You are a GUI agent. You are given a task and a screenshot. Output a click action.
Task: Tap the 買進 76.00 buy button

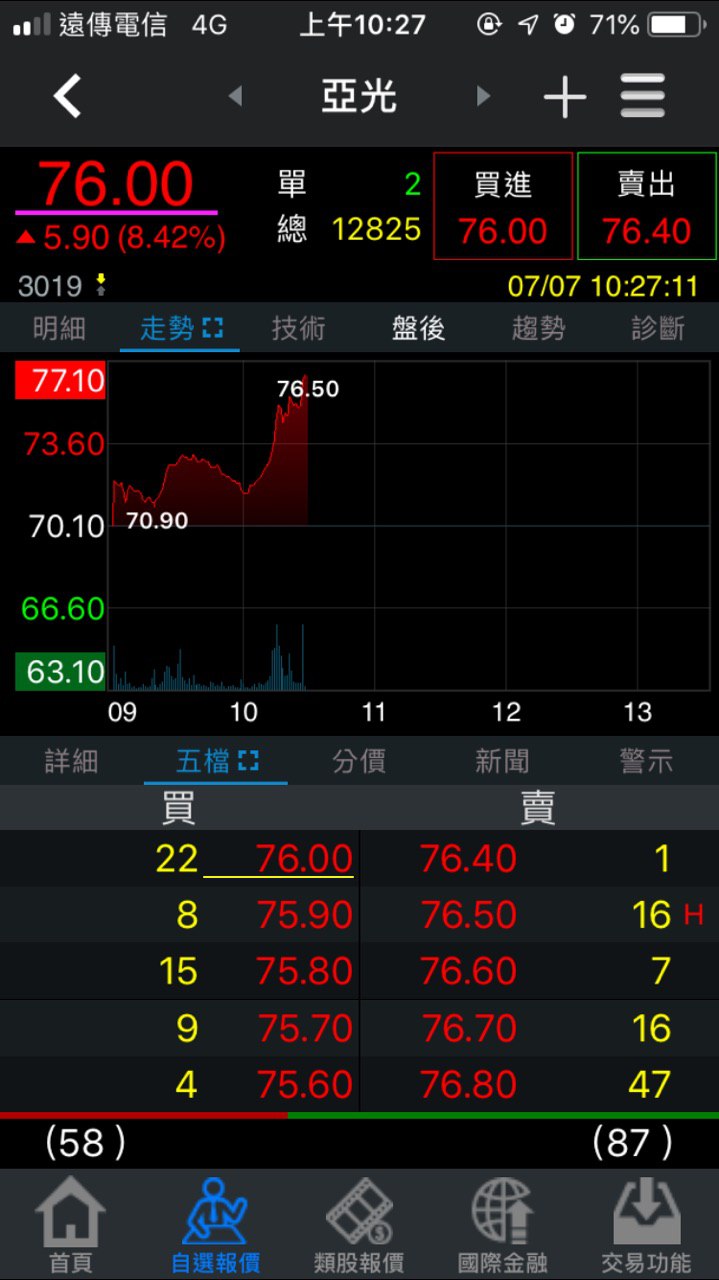(x=503, y=207)
